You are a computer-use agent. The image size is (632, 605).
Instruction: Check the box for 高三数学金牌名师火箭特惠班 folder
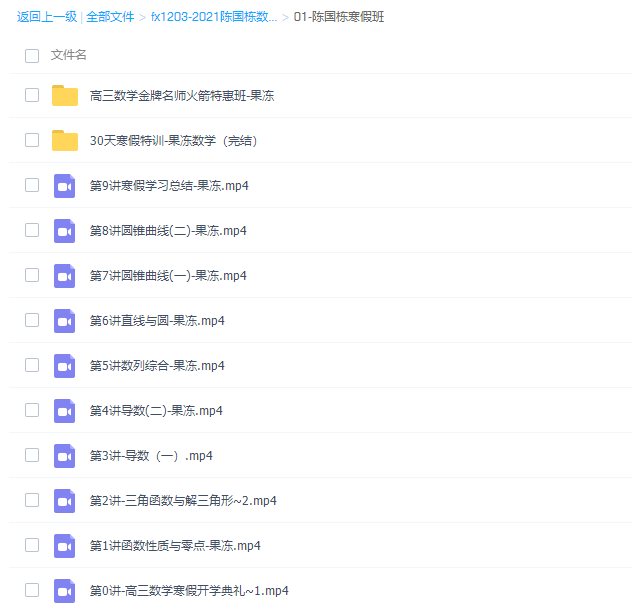(32, 95)
